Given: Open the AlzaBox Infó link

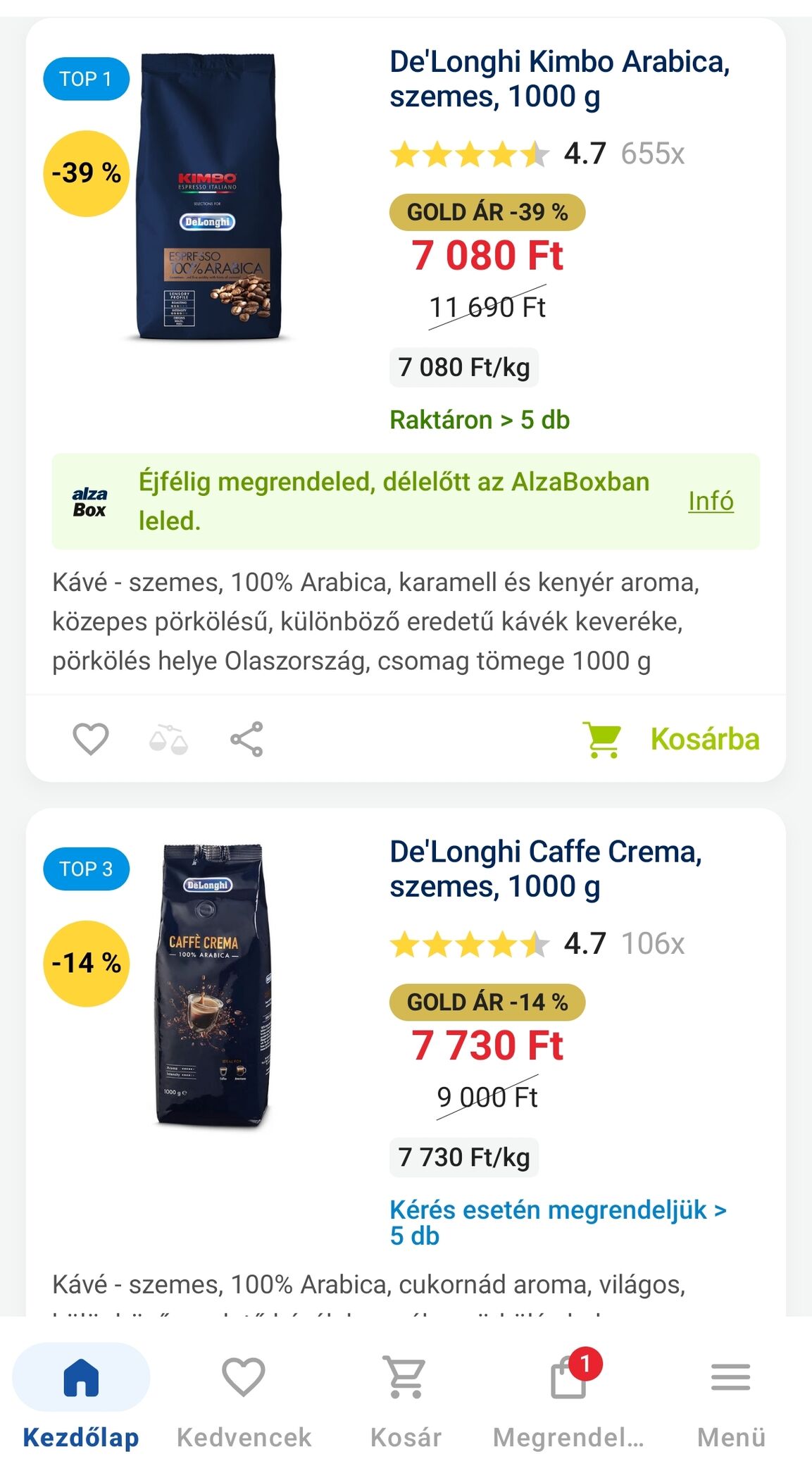Looking at the screenshot, I should (711, 501).
